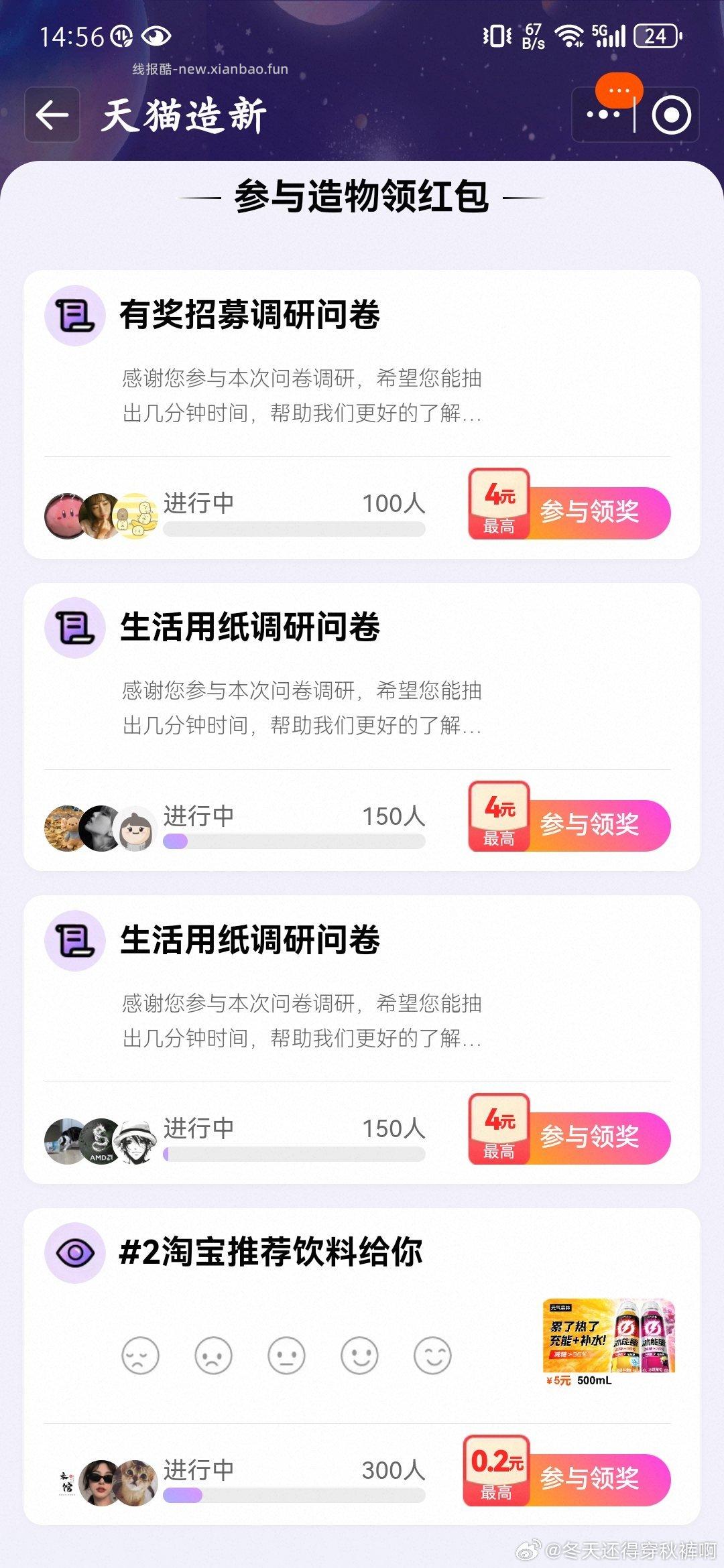
Task: Expand the truncated description of 有奖招募调研问卷
Action: 302,399
